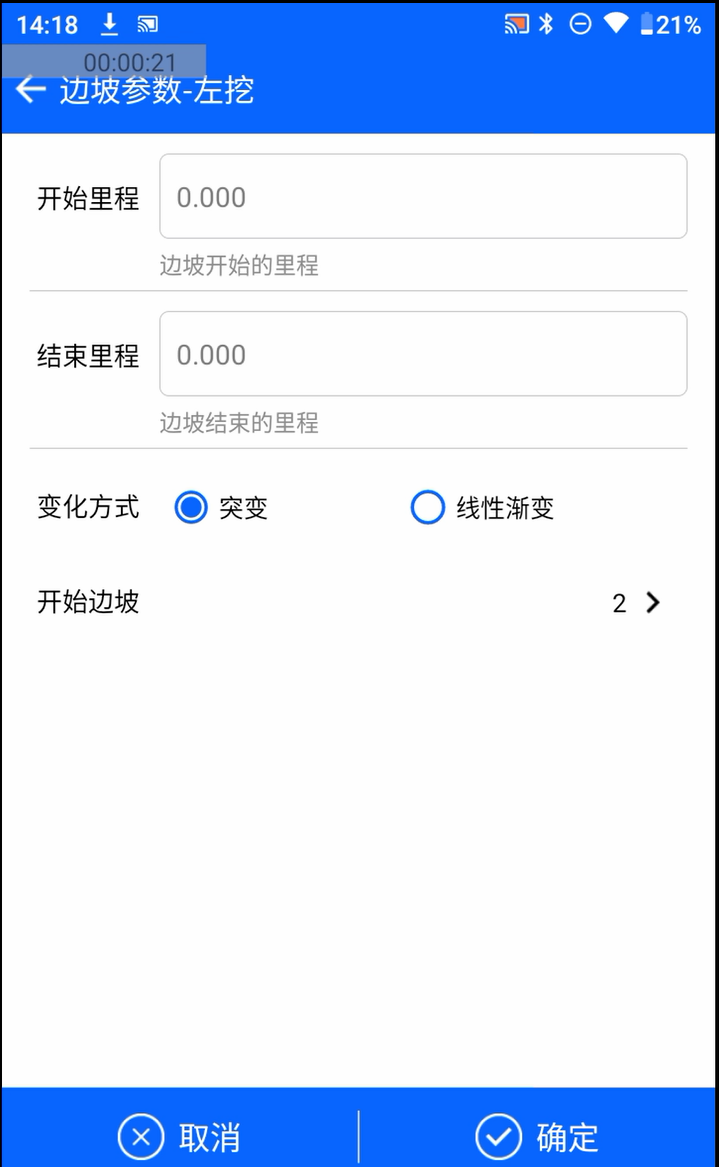The width and height of the screenshot is (719, 1167).
Task: Go back using the arrow icon
Action: click(31, 90)
